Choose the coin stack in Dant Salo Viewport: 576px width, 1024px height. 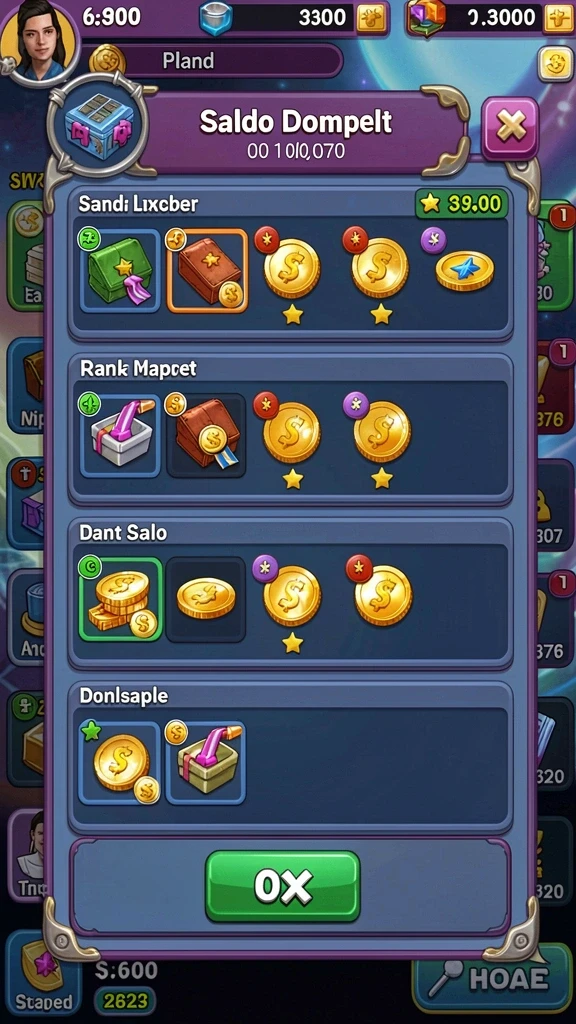[120, 598]
